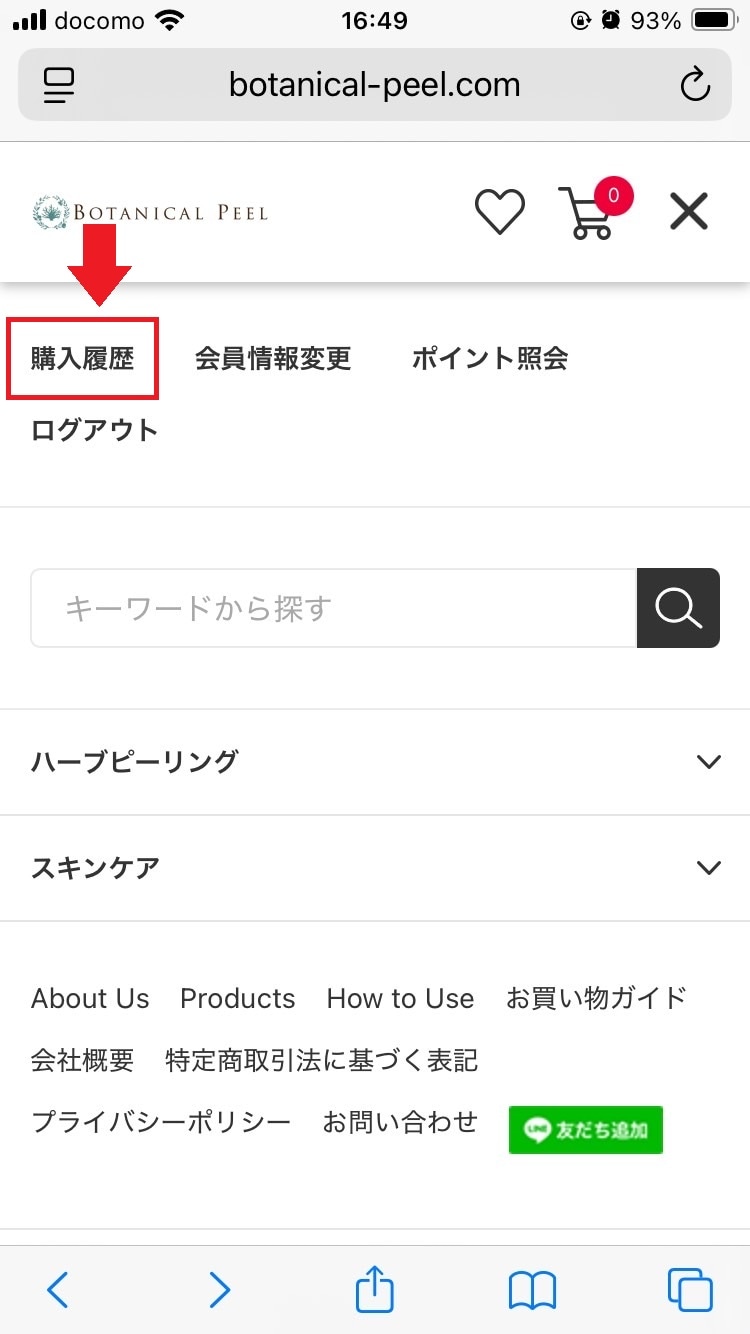Viewport: 750px width, 1334px height.
Task: Open 特定商取引法に基づく表記 page
Action: click(x=322, y=1060)
